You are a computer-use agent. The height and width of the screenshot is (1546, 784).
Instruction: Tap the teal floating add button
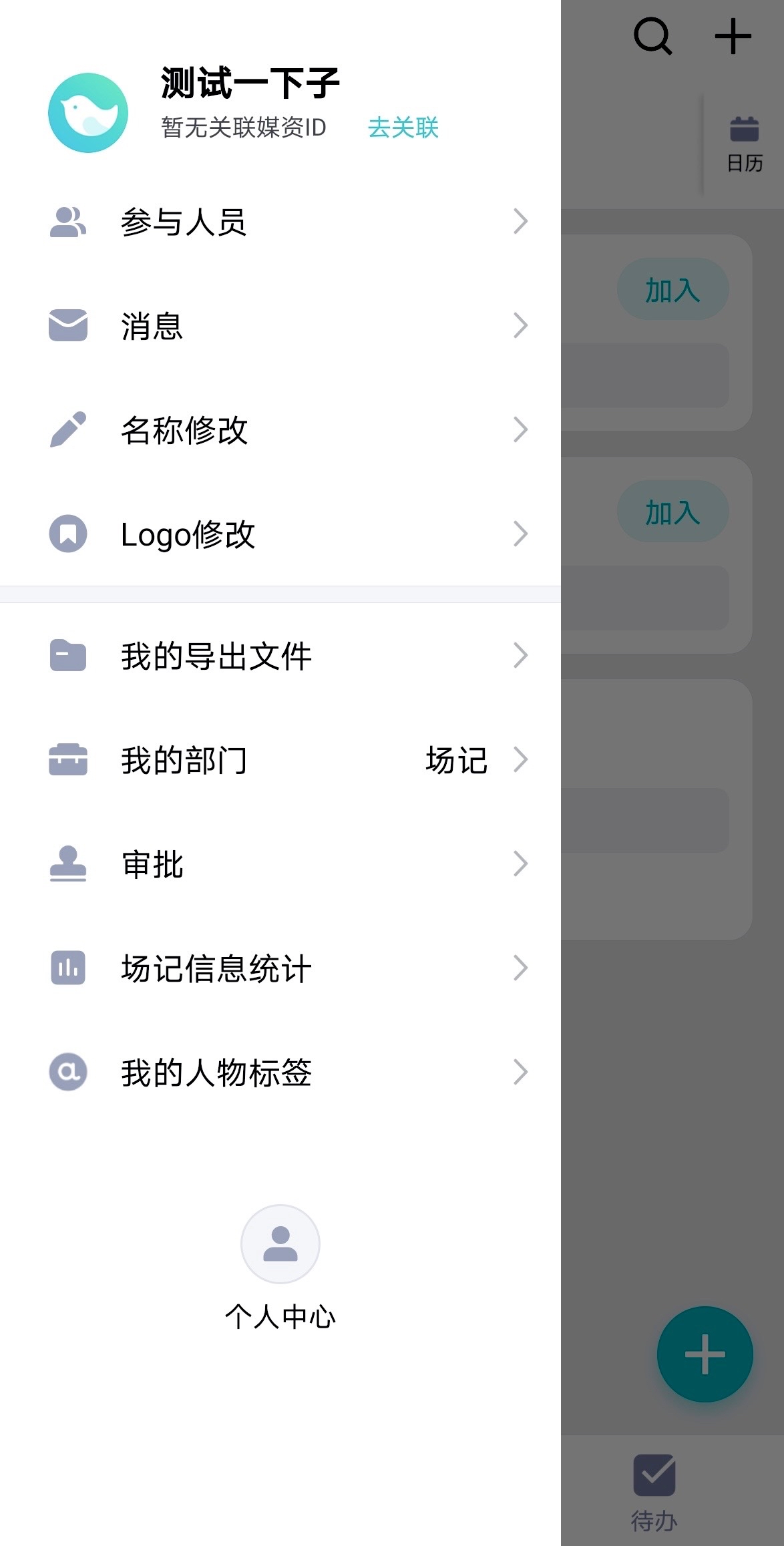pos(705,1354)
